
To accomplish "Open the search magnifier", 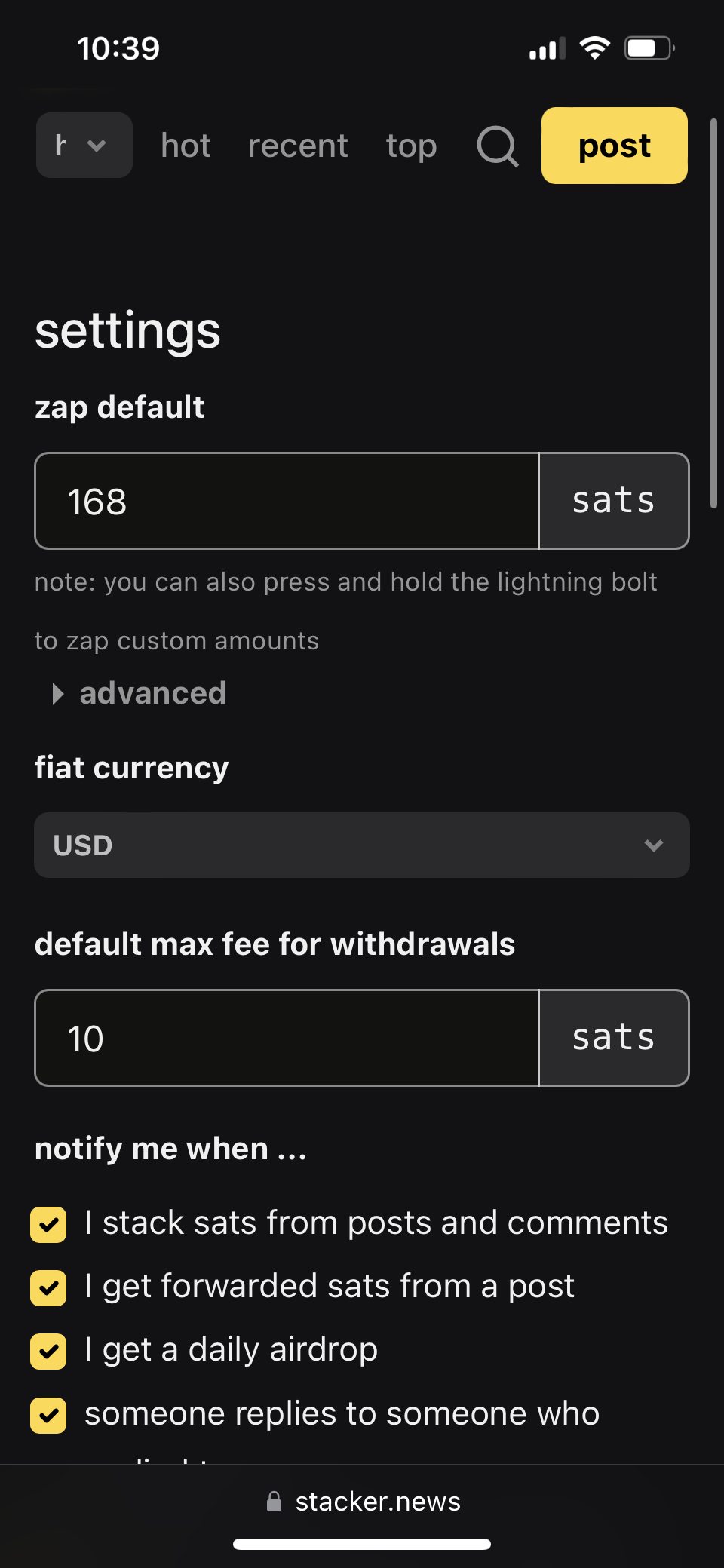I will [497, 146].
